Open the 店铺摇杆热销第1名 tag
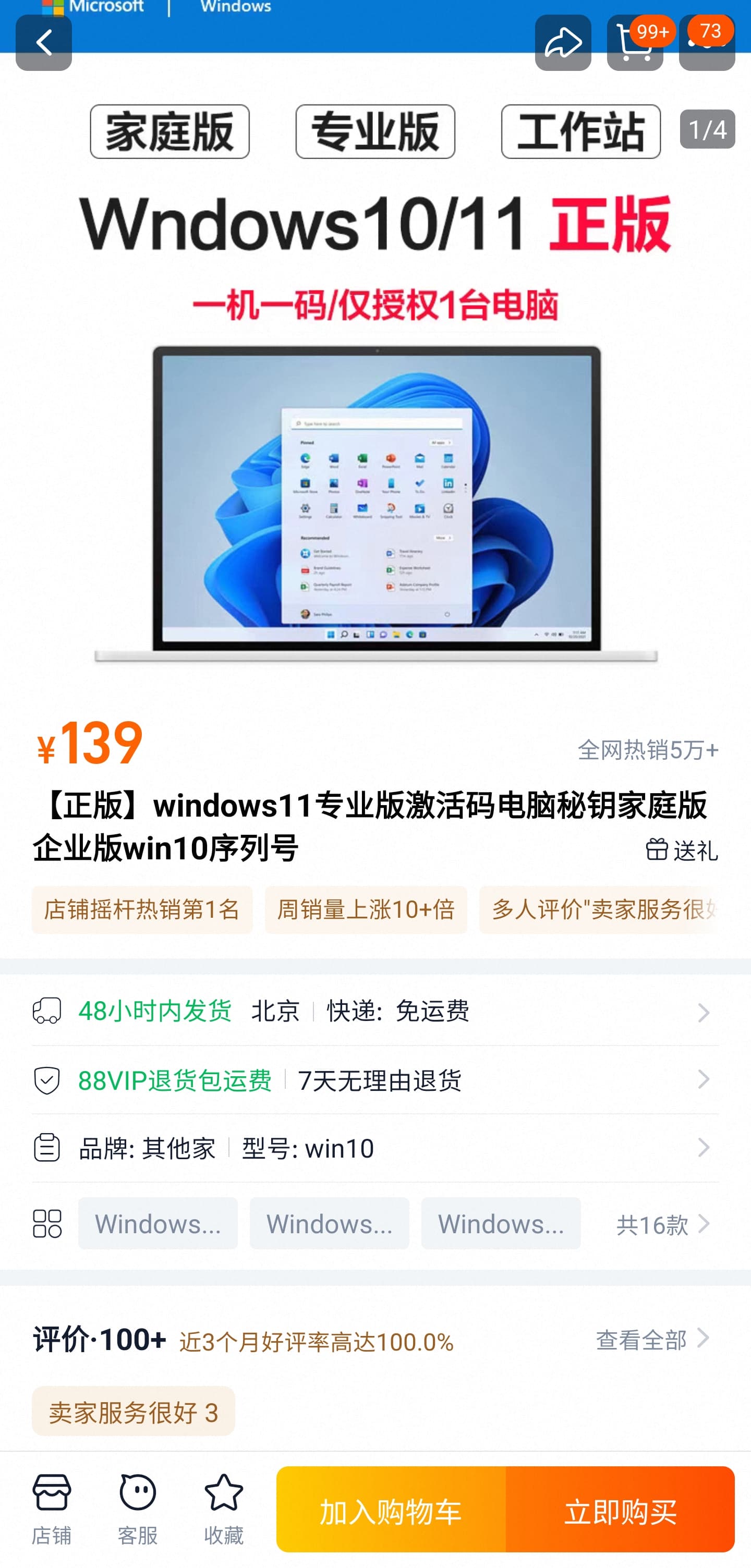The width and height of the screenshot is (751, 1568). click(x=142, y=909)
